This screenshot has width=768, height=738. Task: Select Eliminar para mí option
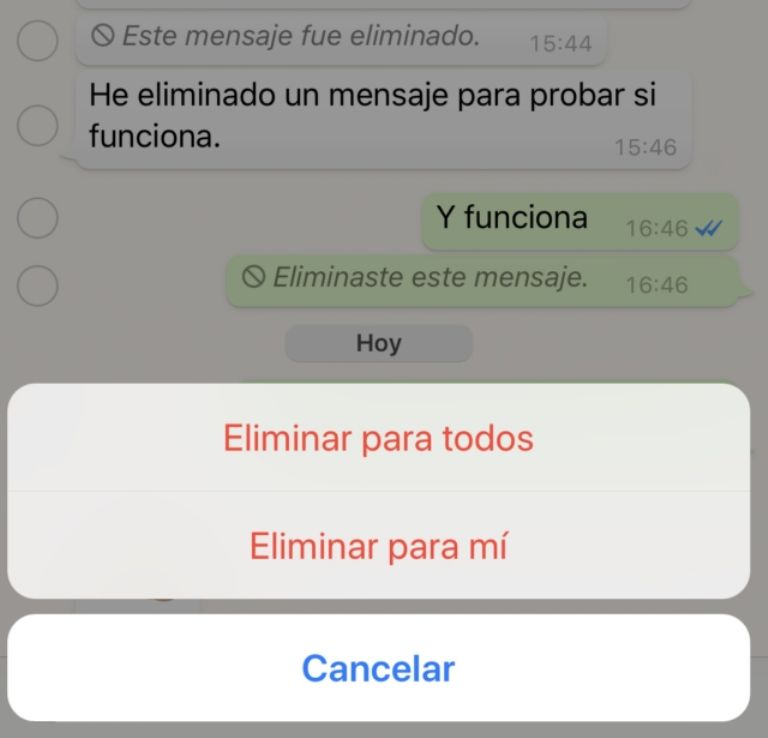pos(378,547)
